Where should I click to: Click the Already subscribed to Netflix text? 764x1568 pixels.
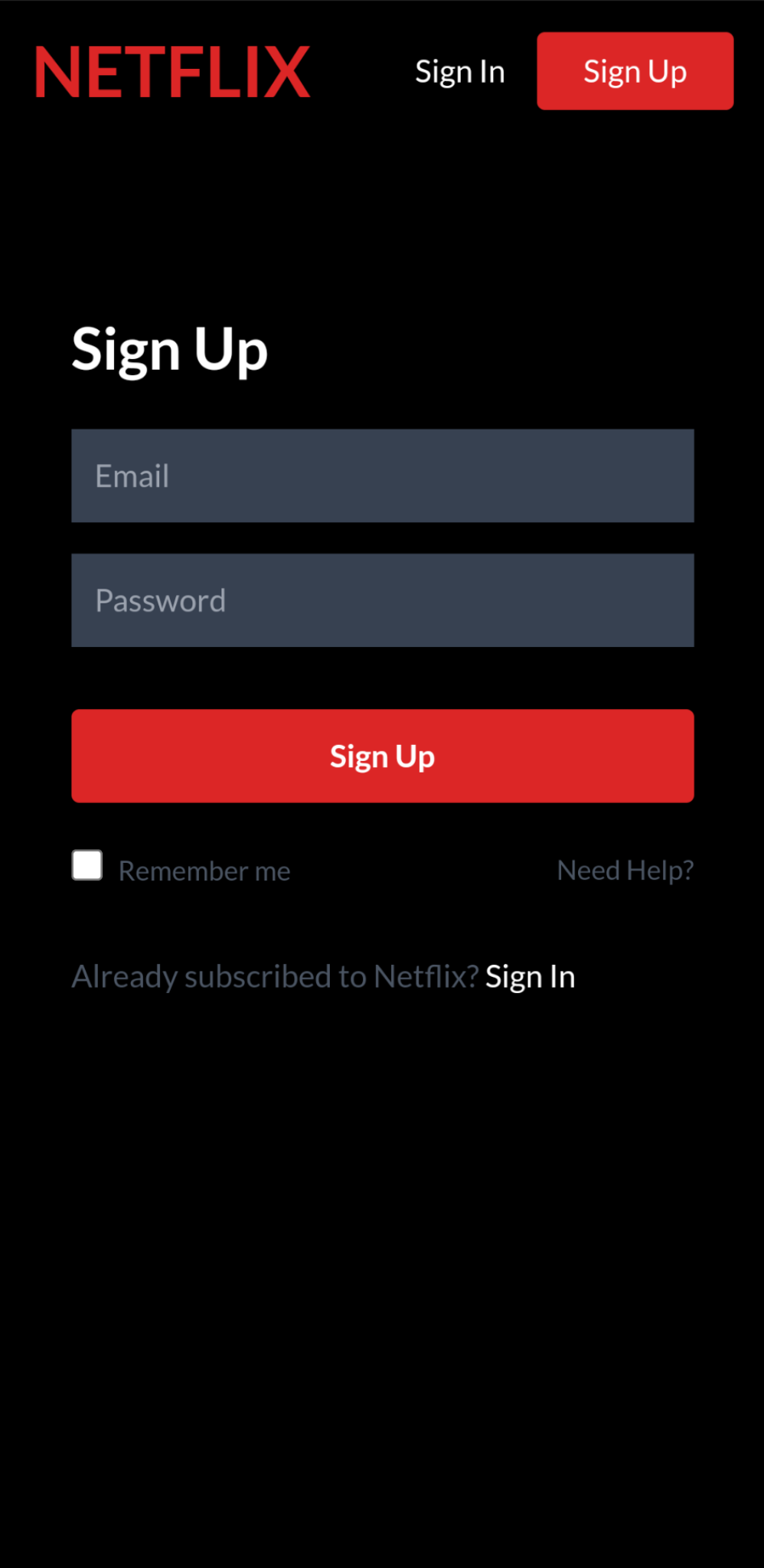(x=274, y=975)
